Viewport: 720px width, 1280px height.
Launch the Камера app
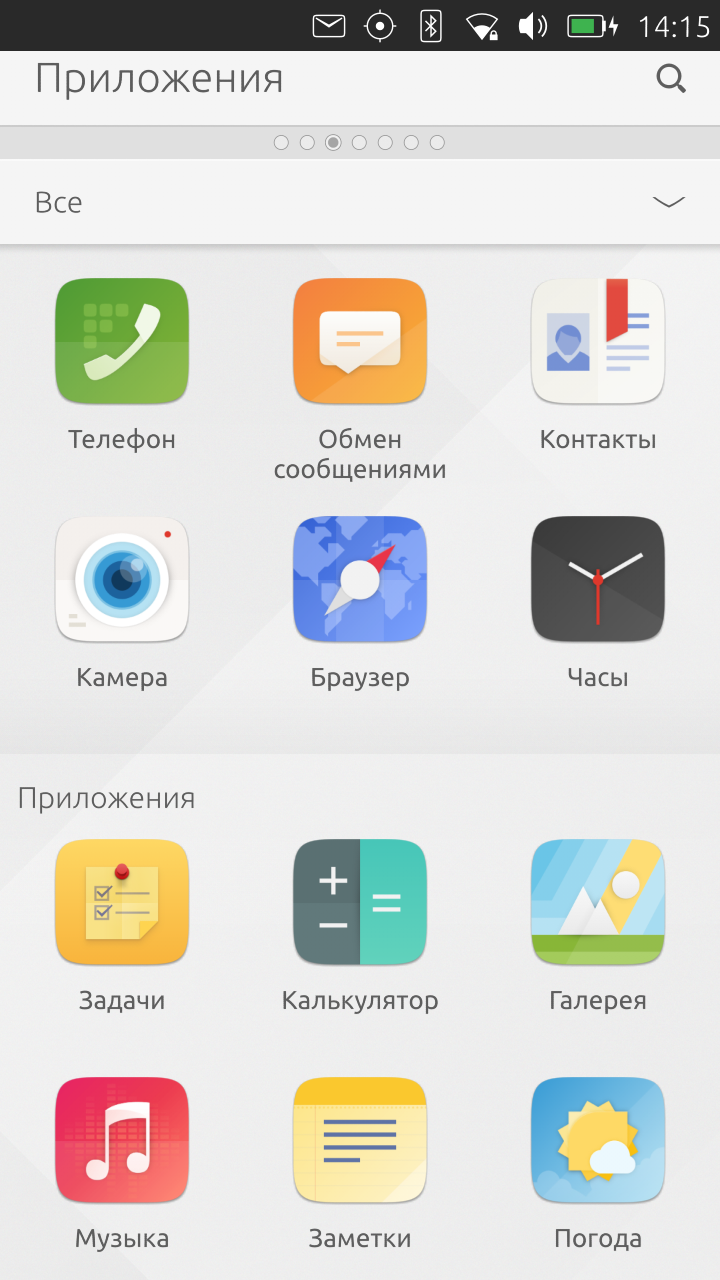tap(122, 579)
